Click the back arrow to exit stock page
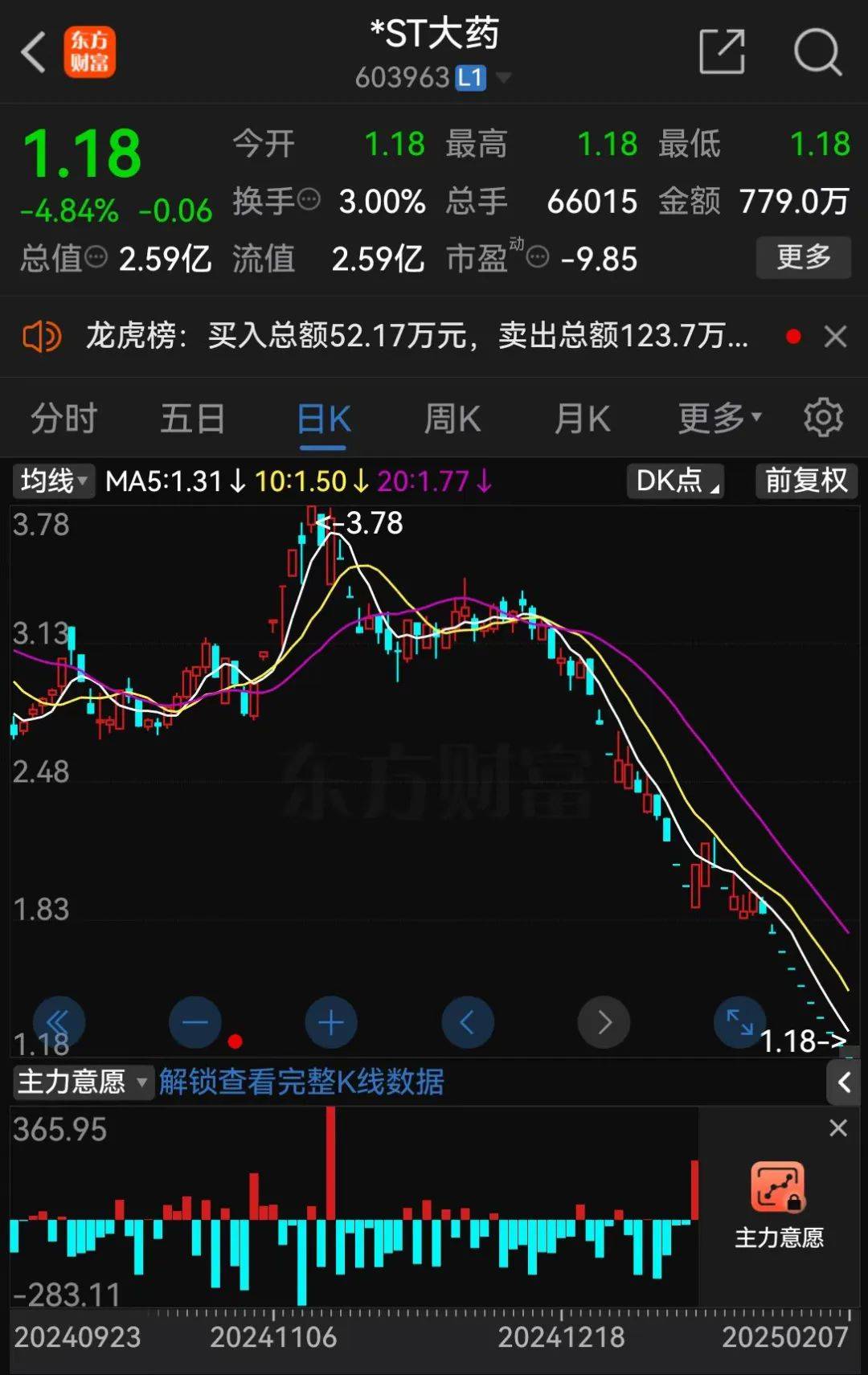This screenshot has height=1375, width=868. [32, 51]
